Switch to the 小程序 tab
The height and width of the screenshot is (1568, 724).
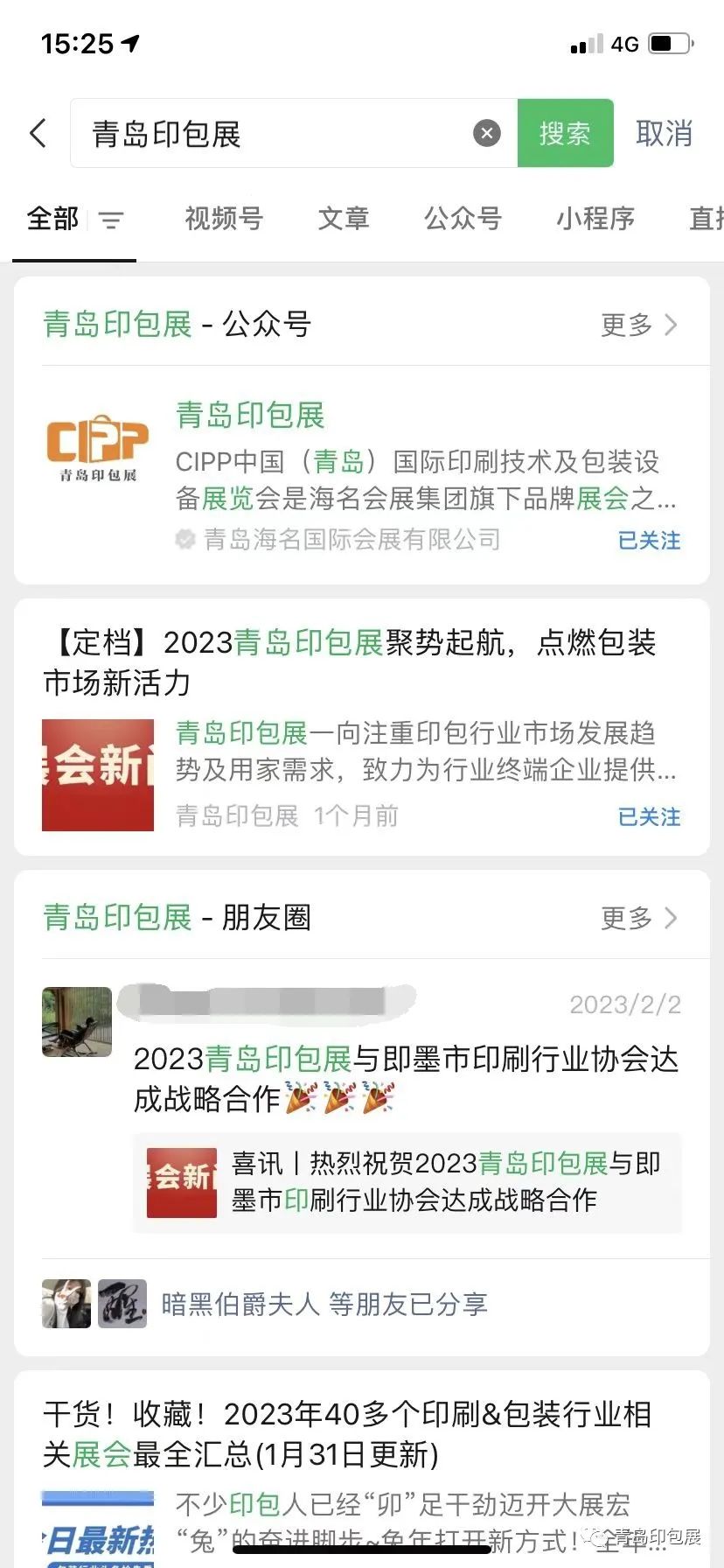pyautogui.click(x=595, y=219)
